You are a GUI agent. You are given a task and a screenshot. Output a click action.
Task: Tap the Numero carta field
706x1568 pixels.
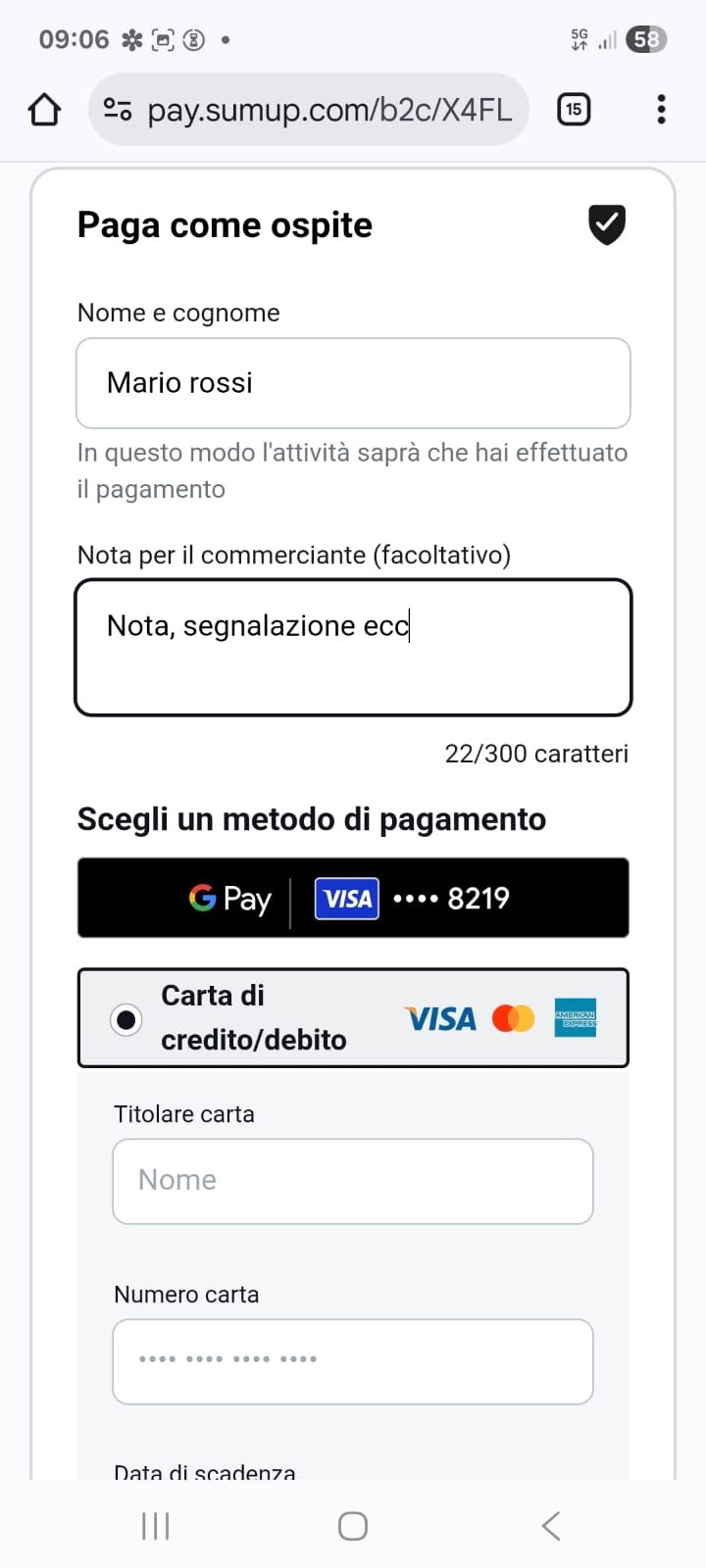click(353, 1361)
